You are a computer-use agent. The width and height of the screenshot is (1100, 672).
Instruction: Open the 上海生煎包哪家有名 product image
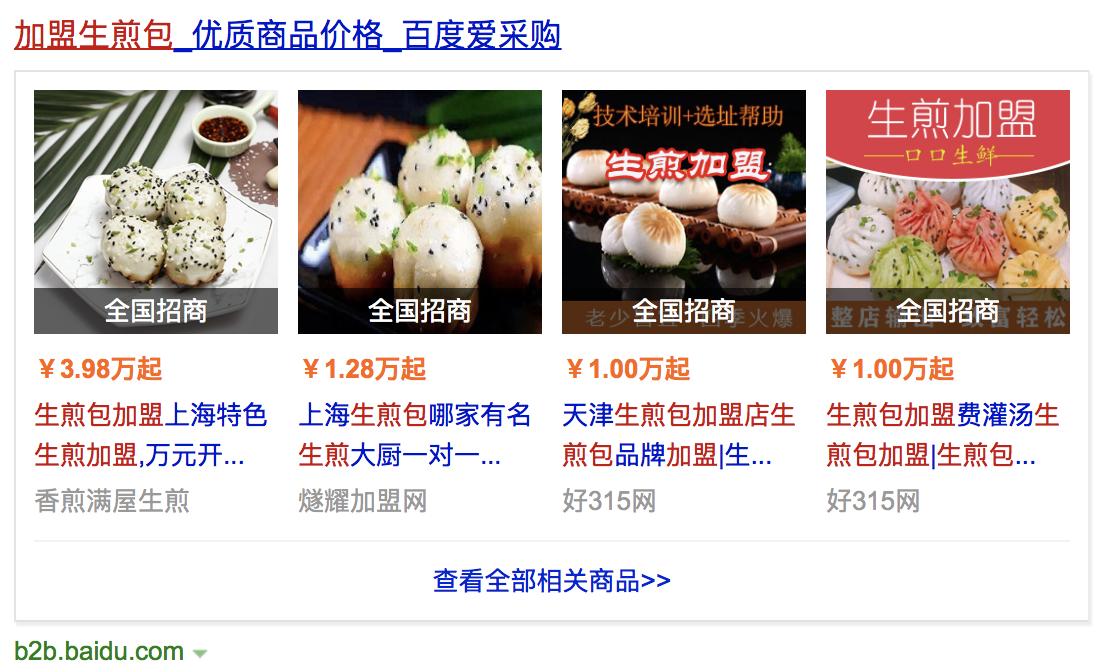point(420,211)
